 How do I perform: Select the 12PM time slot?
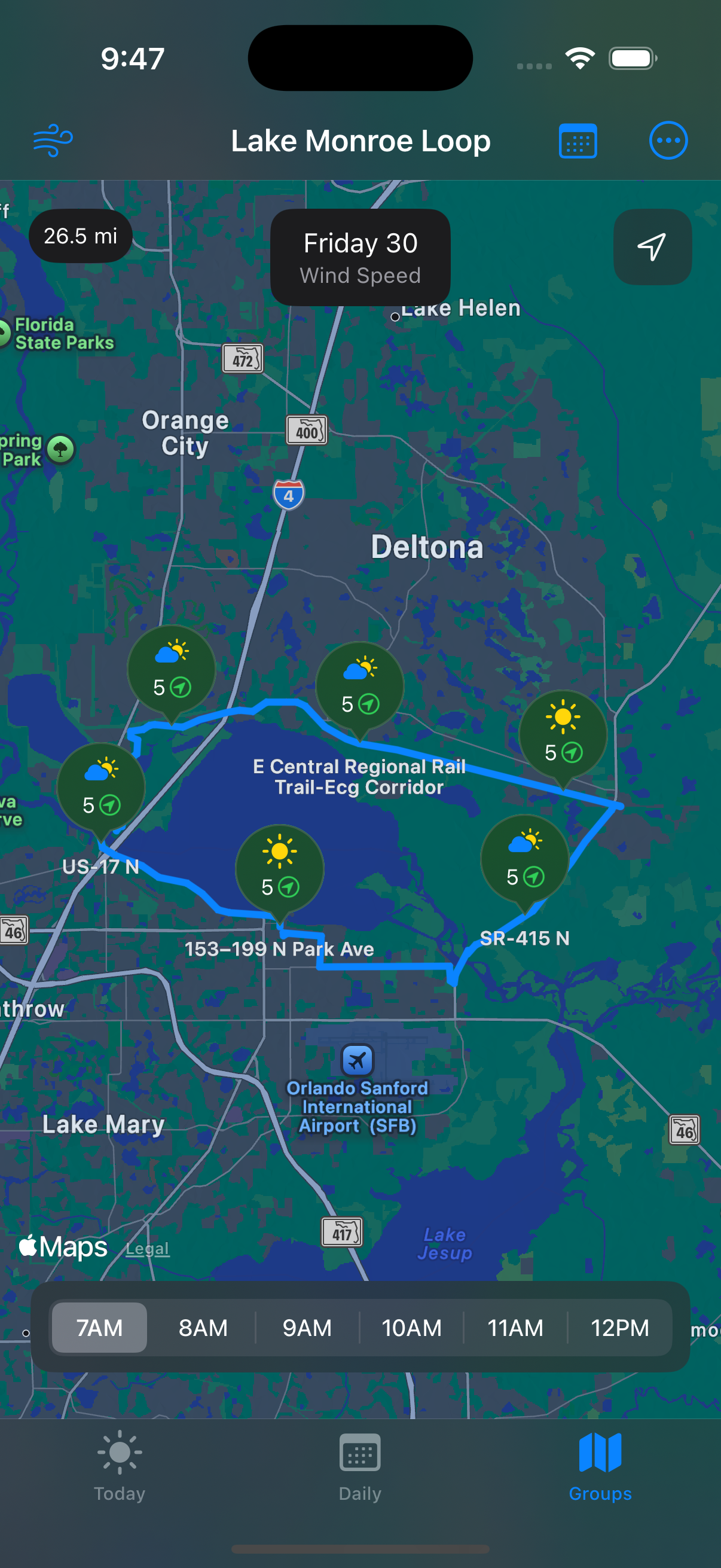click(x=619, y=1328)
